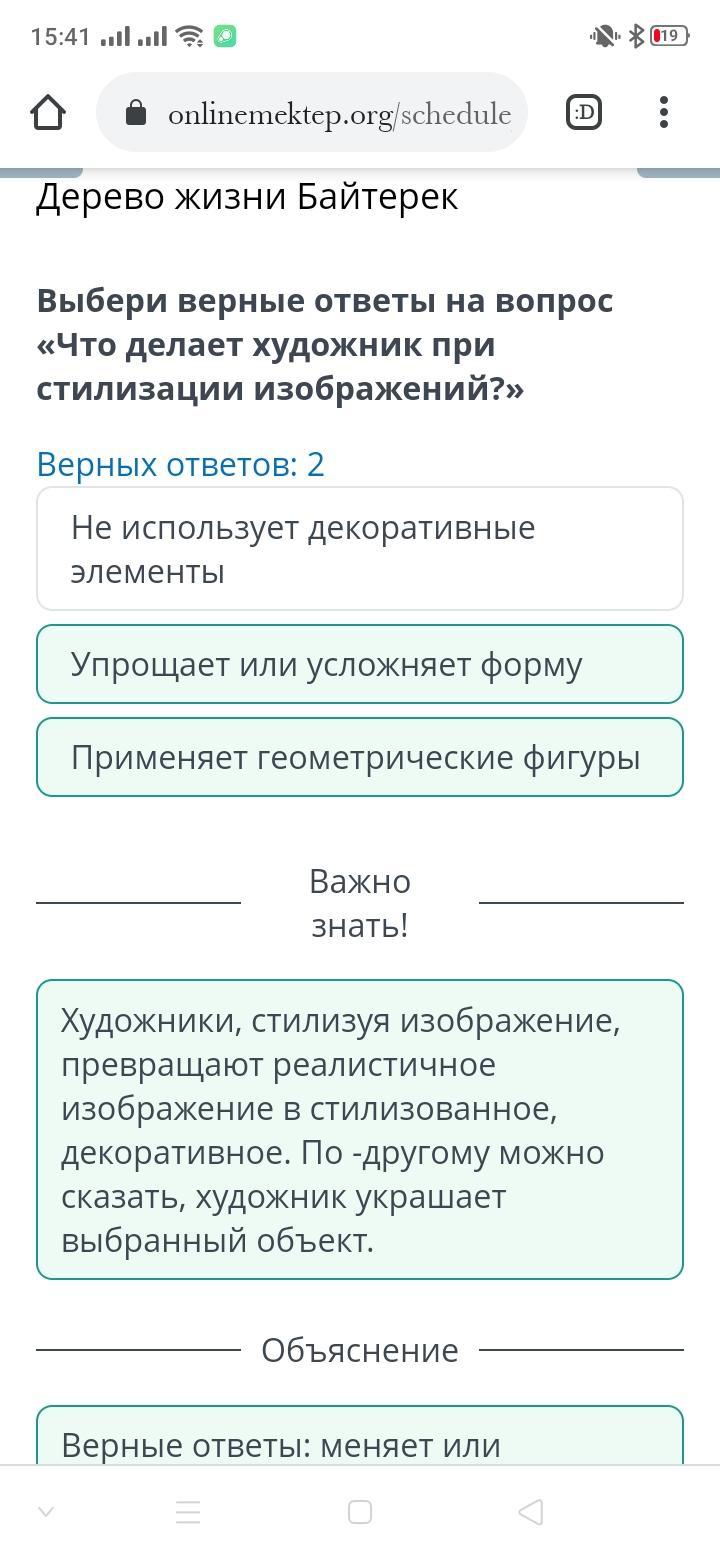Tap the system home button
This screenshot has height=1560, width=720.
tap(360, 1511)
